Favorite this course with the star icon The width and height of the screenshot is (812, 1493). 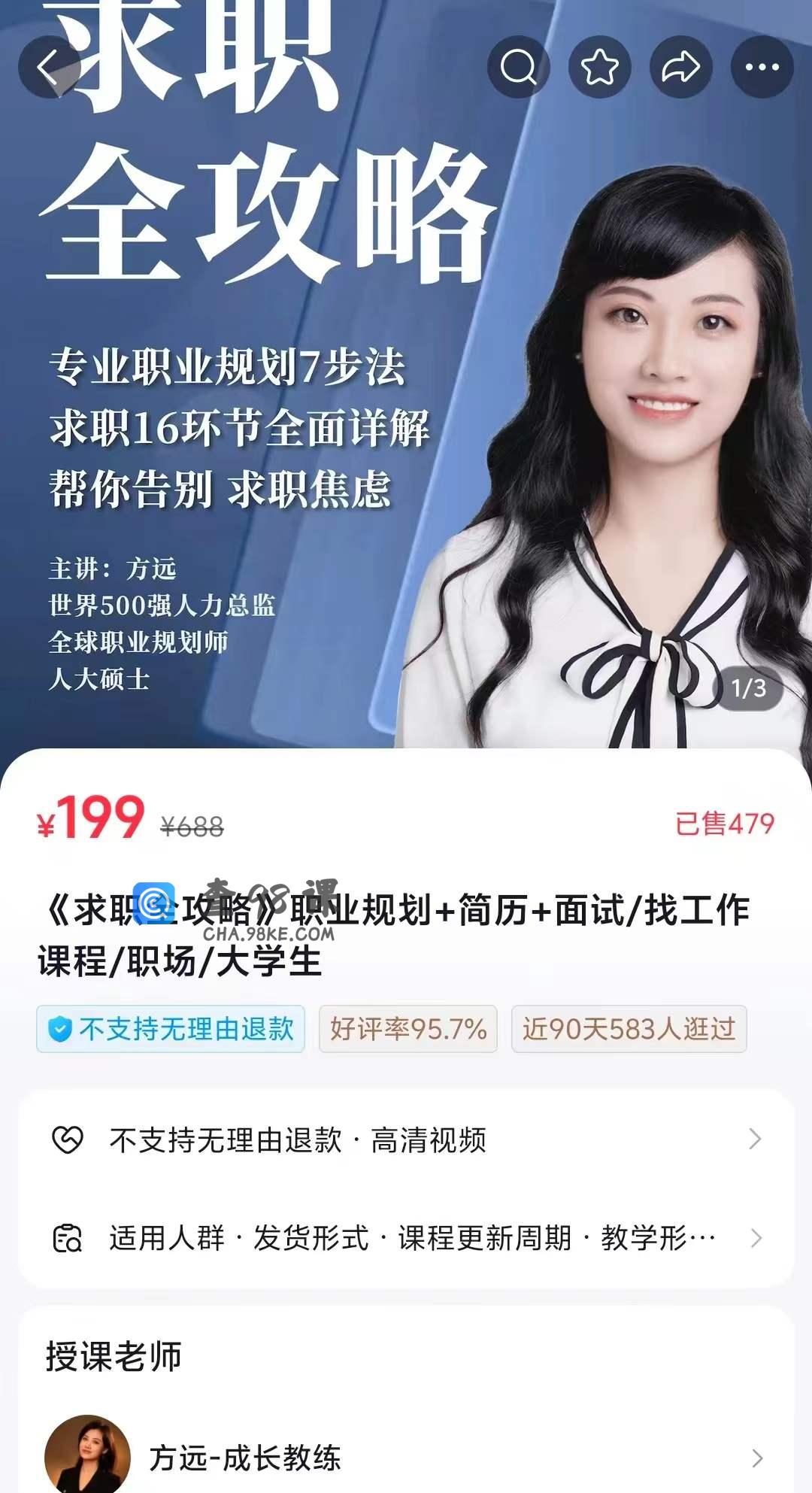600,68
